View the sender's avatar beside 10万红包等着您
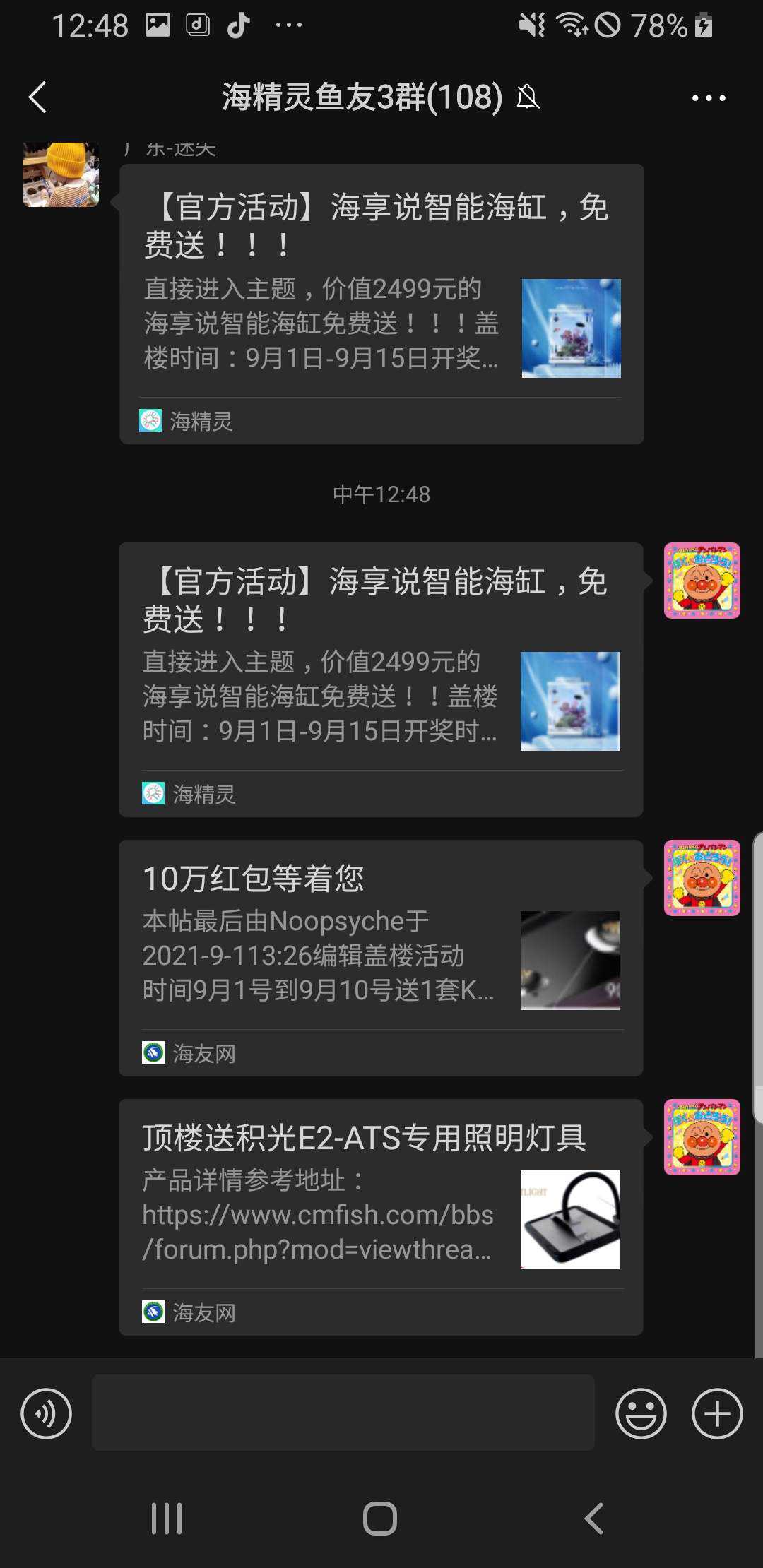The height and width of the screenshot is (1568, 763). pyautogui.click(x=702, y=878)
